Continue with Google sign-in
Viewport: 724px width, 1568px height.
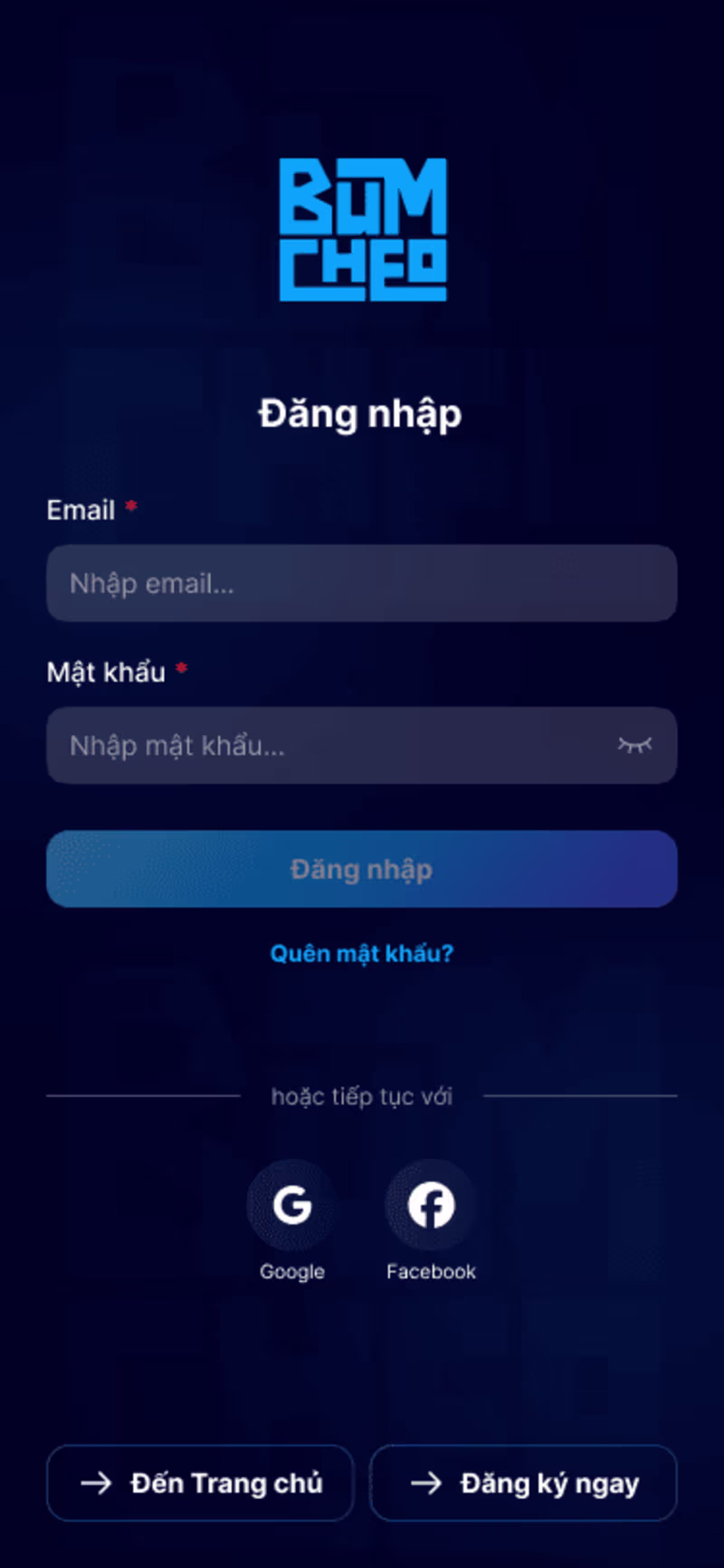point(292,1206)
